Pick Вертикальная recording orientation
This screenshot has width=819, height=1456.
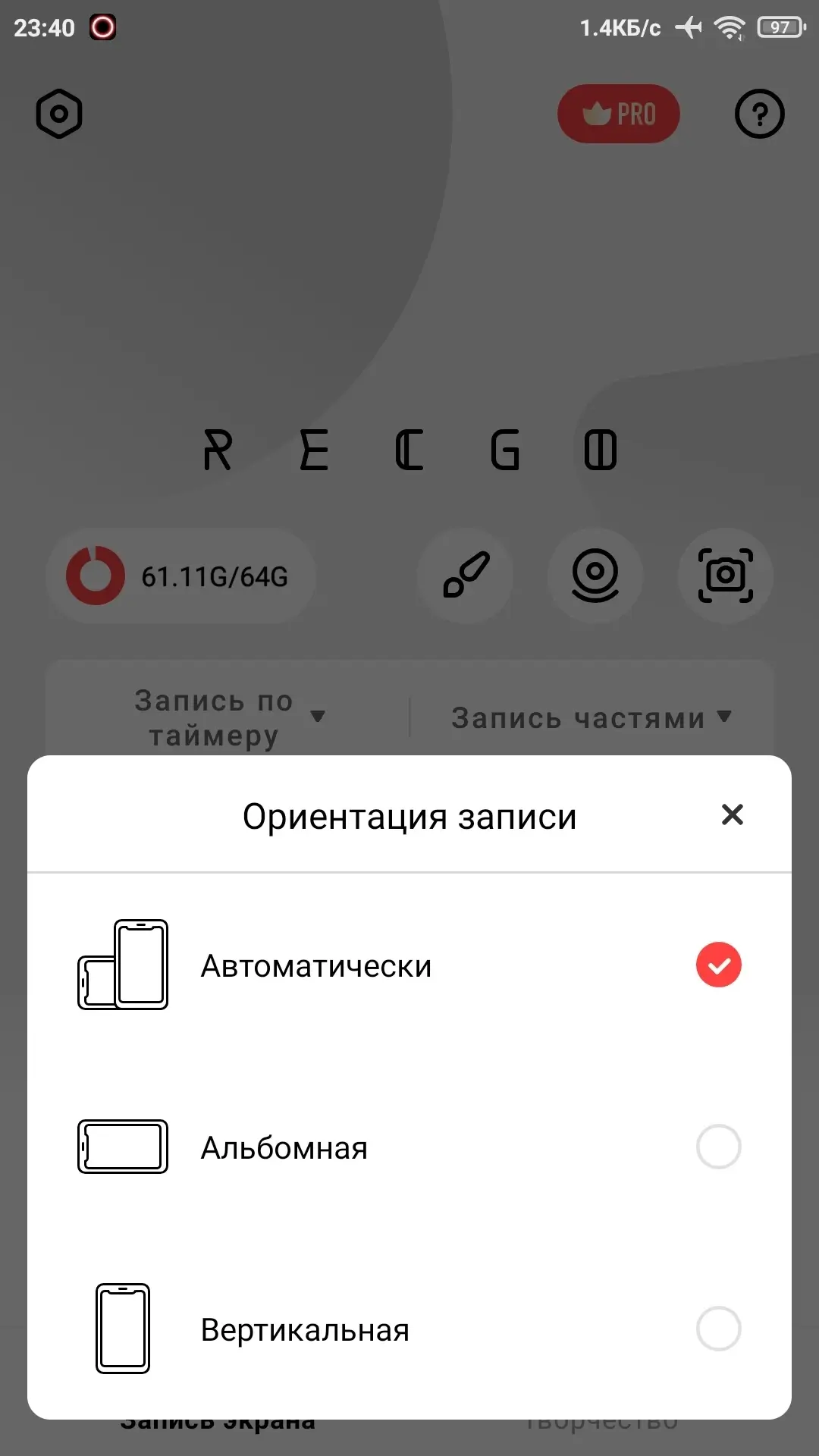pos(717,1329)
